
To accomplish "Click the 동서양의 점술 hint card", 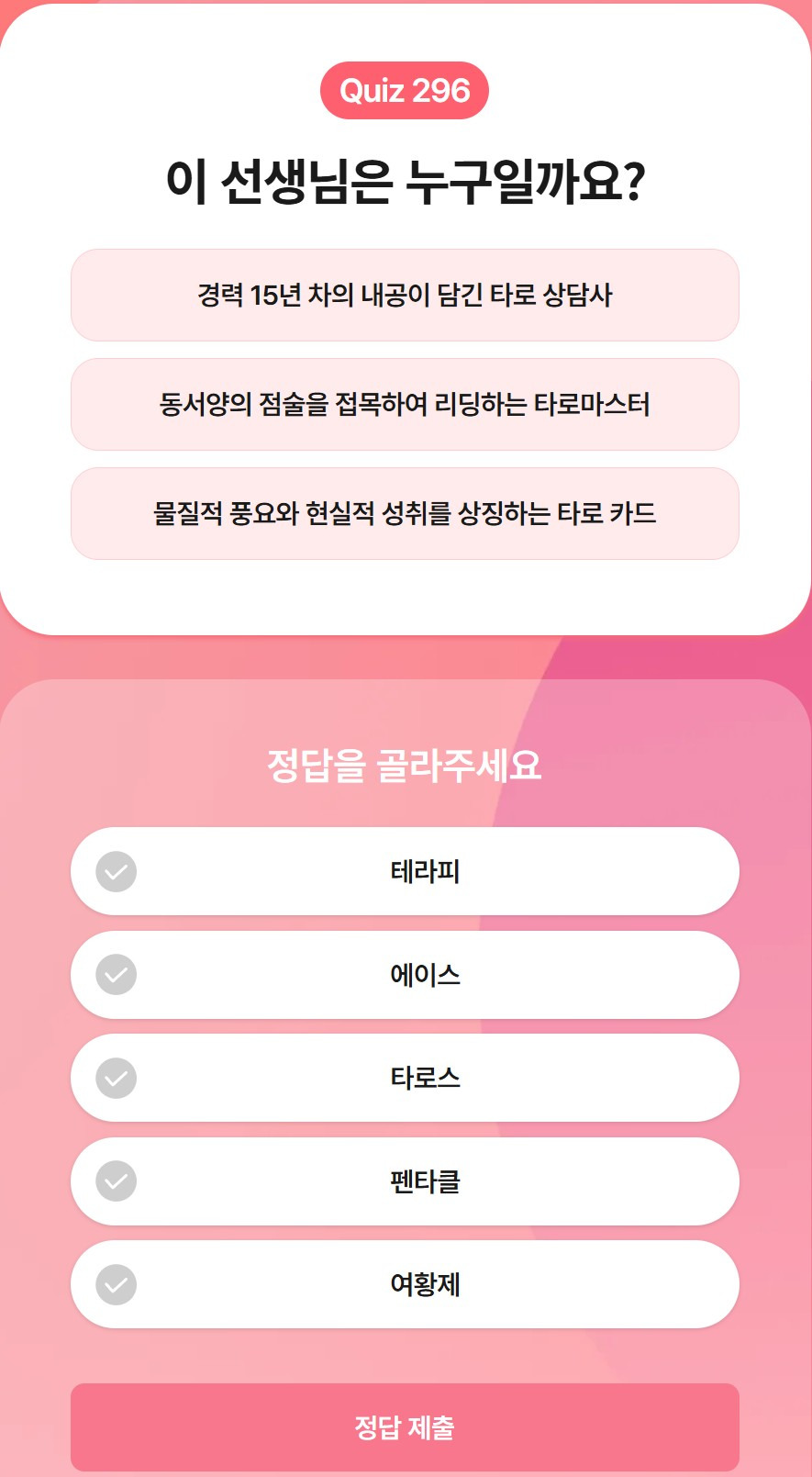I will pos(405,404).
